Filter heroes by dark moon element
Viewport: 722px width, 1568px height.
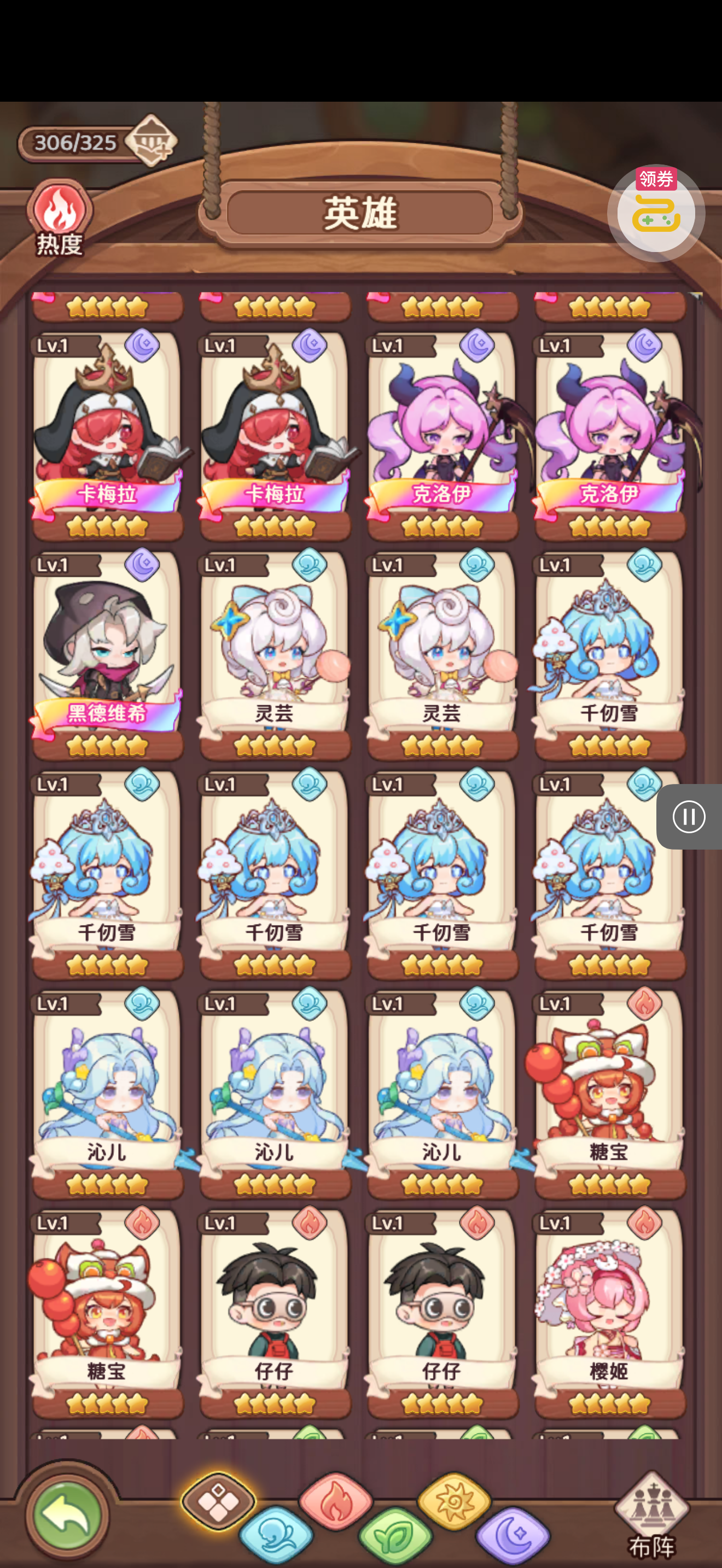pyautogui.click(x=513, y=1535)
